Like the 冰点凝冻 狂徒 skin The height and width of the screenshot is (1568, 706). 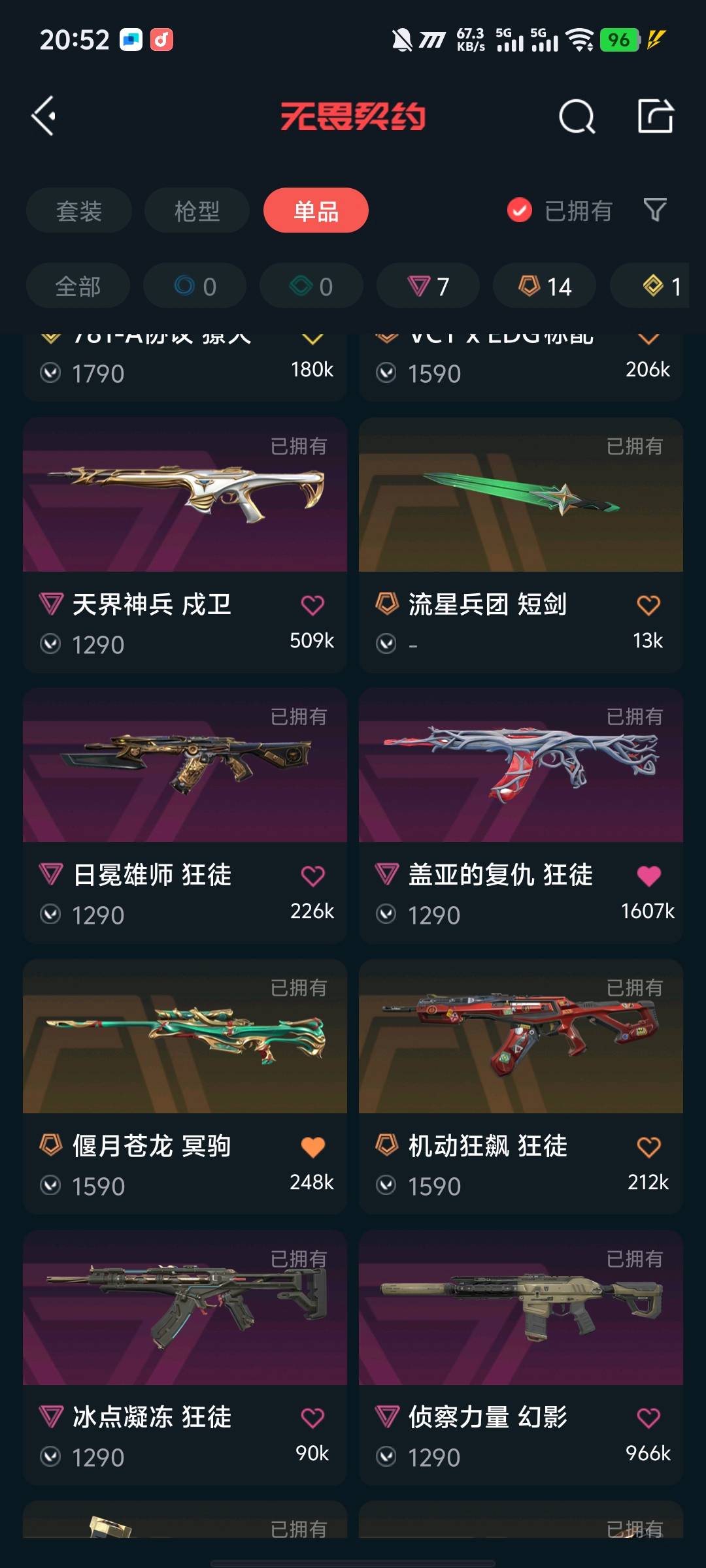[x=312, y=1418]
